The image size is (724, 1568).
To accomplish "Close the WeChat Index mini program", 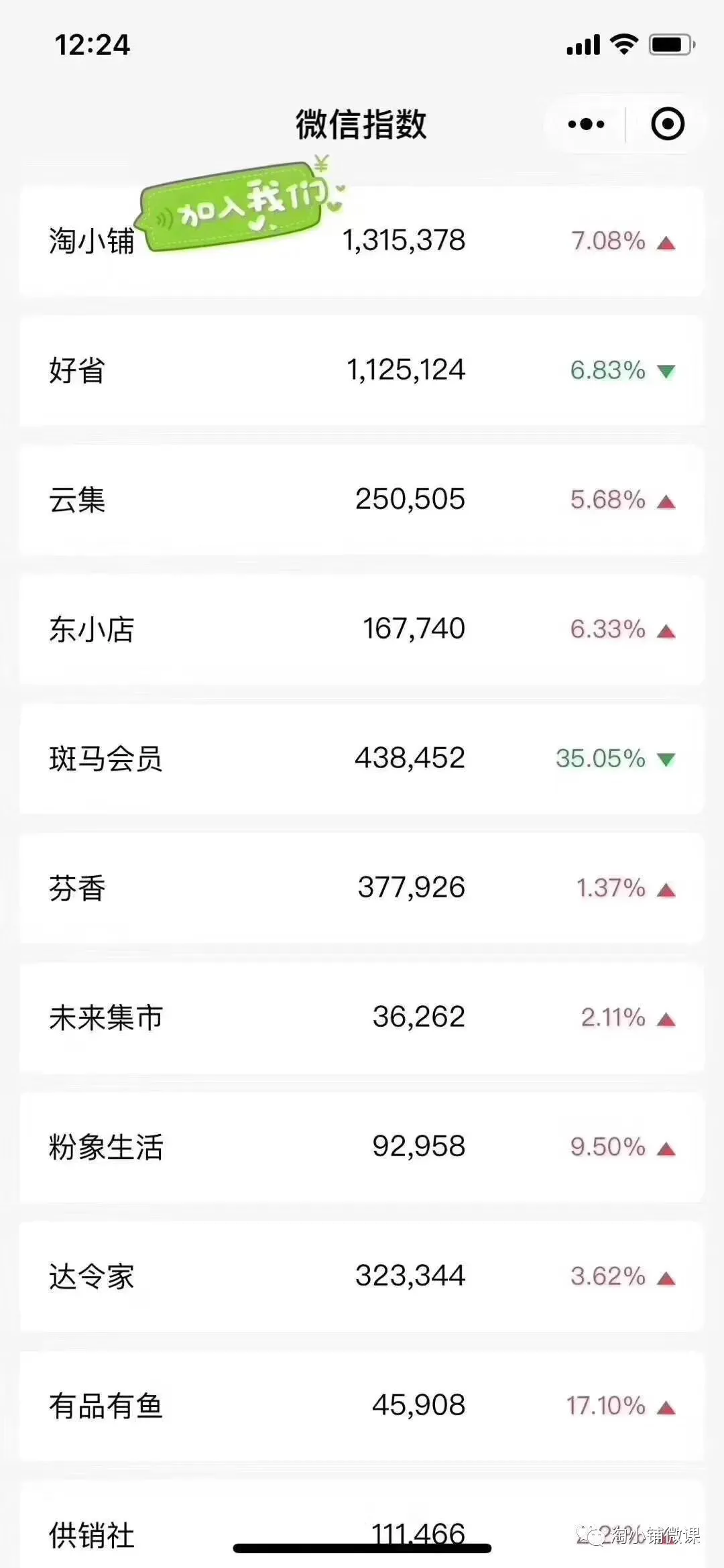I will click(668, 125).
